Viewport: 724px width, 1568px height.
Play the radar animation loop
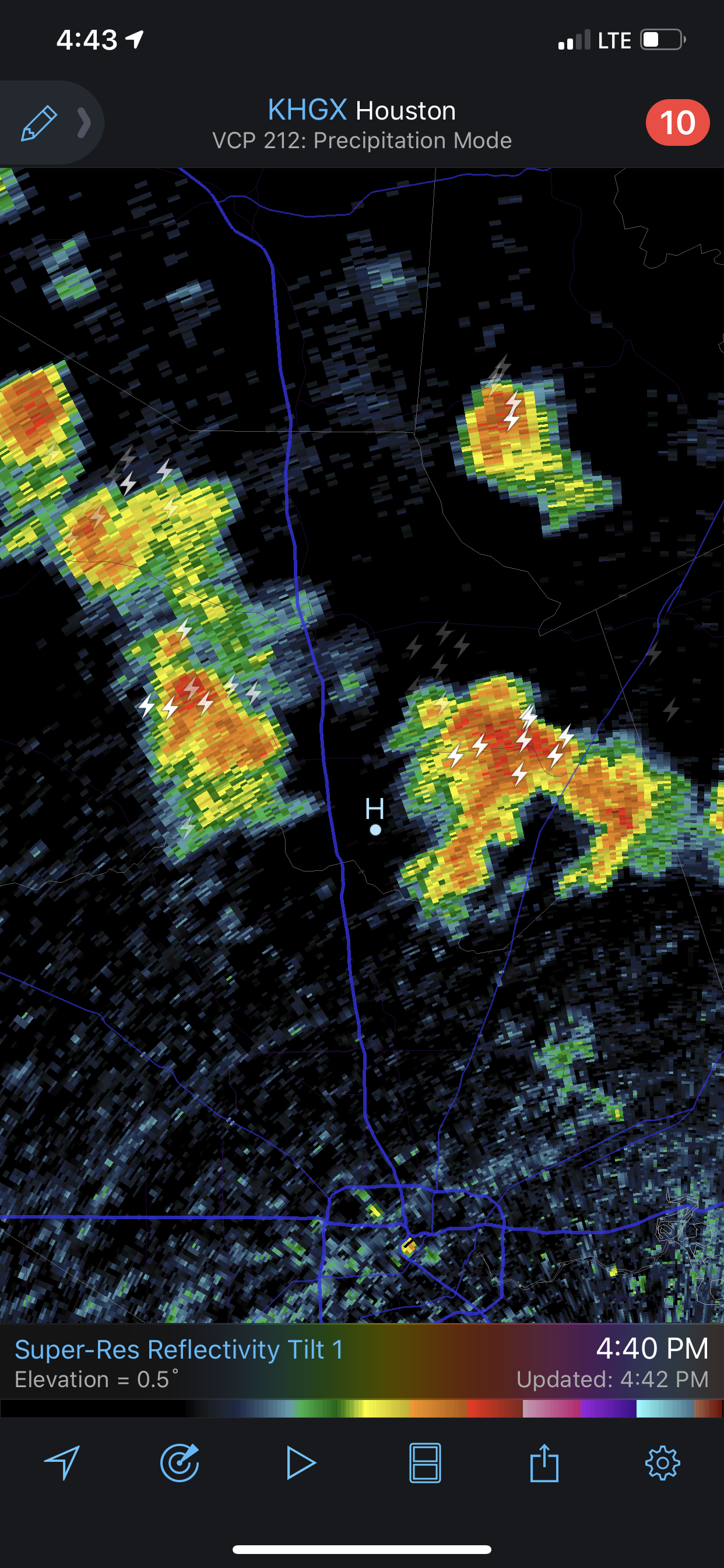[x=301, y=1462]
